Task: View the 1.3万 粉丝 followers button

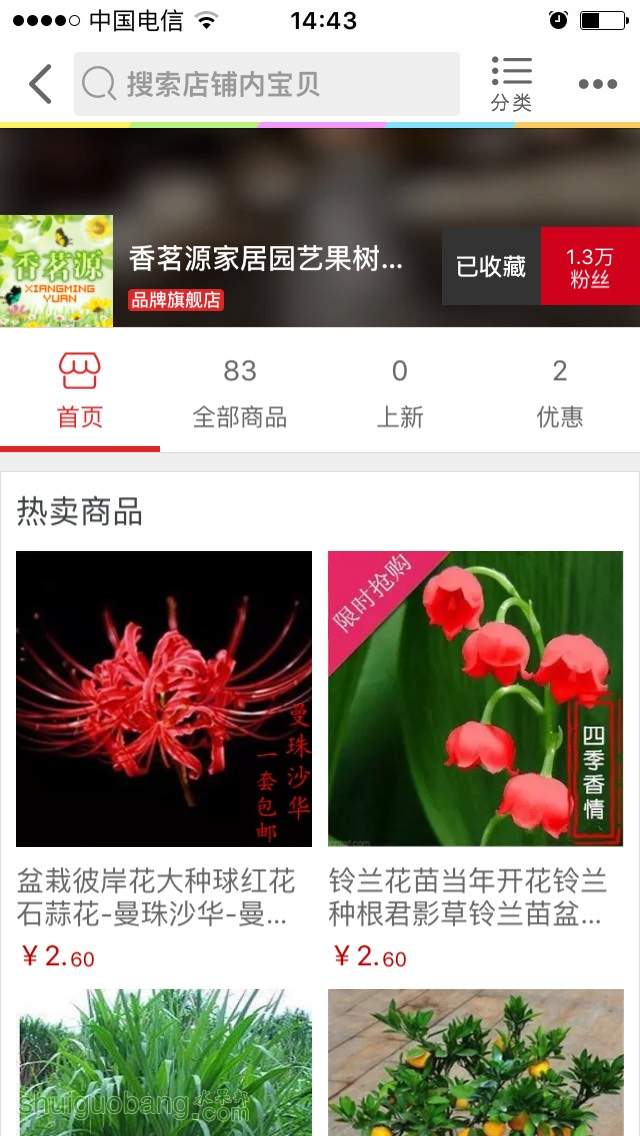Action: [x=590, y=267]
